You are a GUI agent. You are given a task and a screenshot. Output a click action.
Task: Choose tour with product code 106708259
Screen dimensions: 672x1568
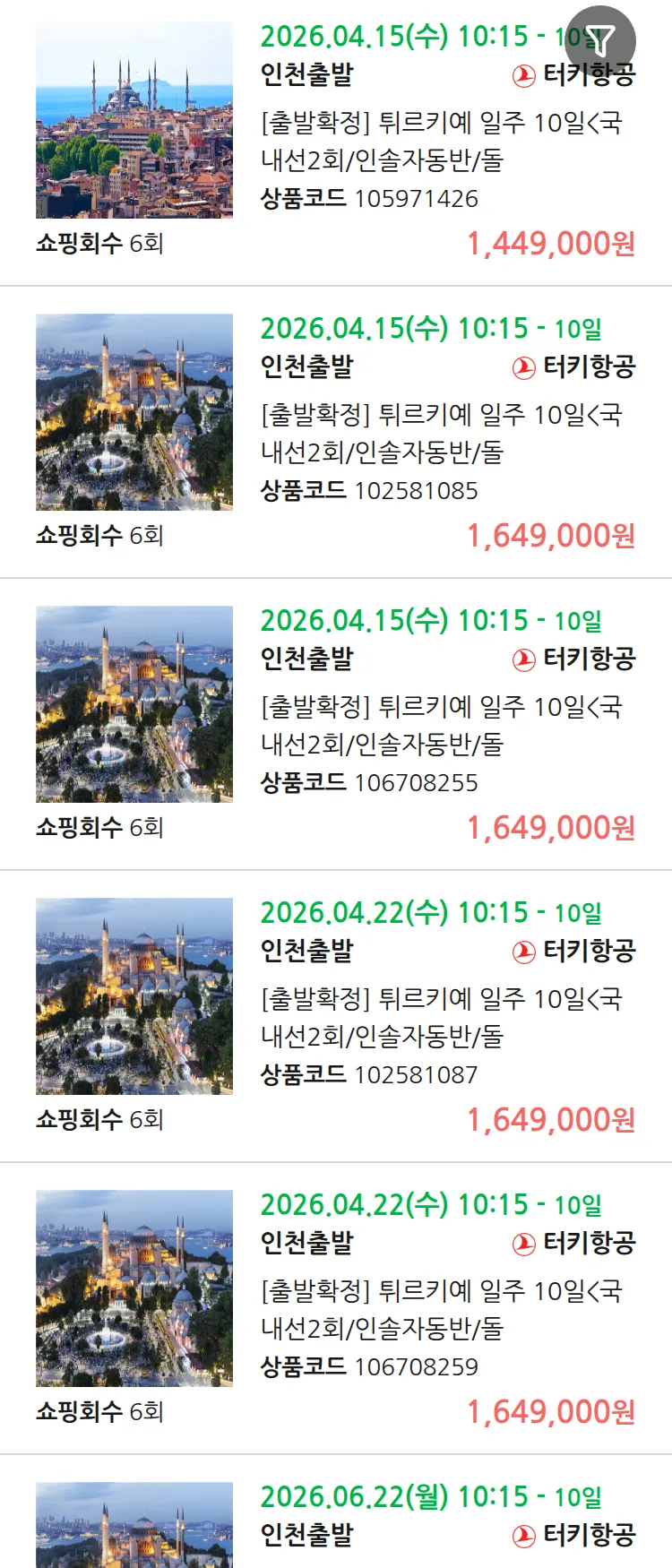pos(440,1309)
